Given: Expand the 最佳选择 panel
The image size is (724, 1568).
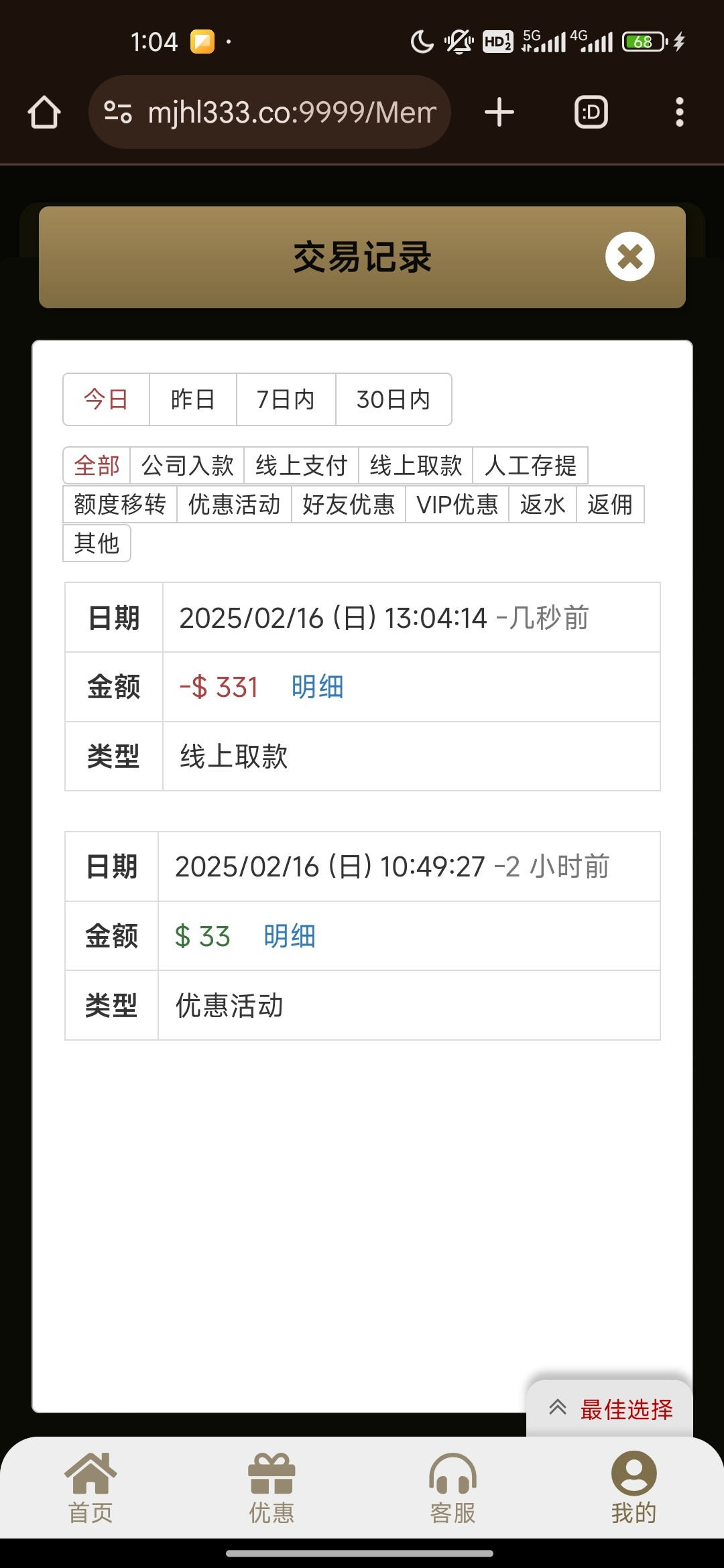Looking at the screenshot, I should [x=610, y=1409].
